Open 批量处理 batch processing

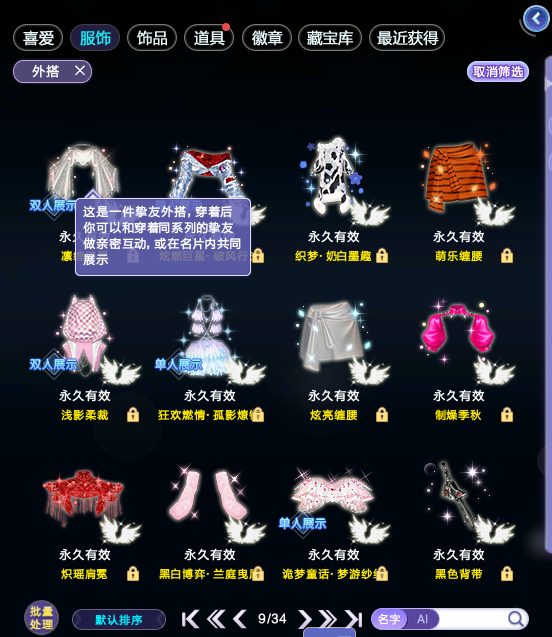point(41,618)
